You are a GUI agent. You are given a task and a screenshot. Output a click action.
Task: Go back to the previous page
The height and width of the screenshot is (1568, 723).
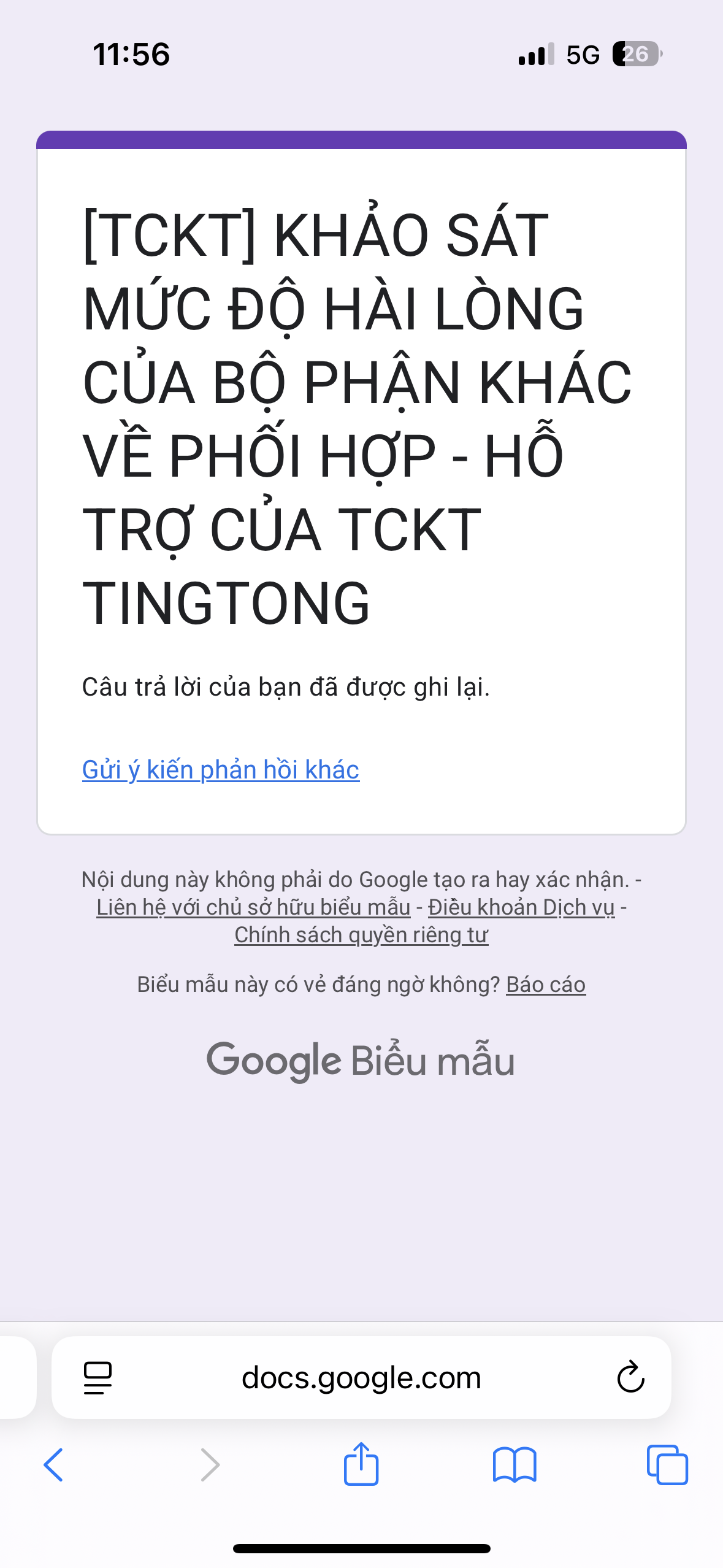click(x=54, y=1465)
